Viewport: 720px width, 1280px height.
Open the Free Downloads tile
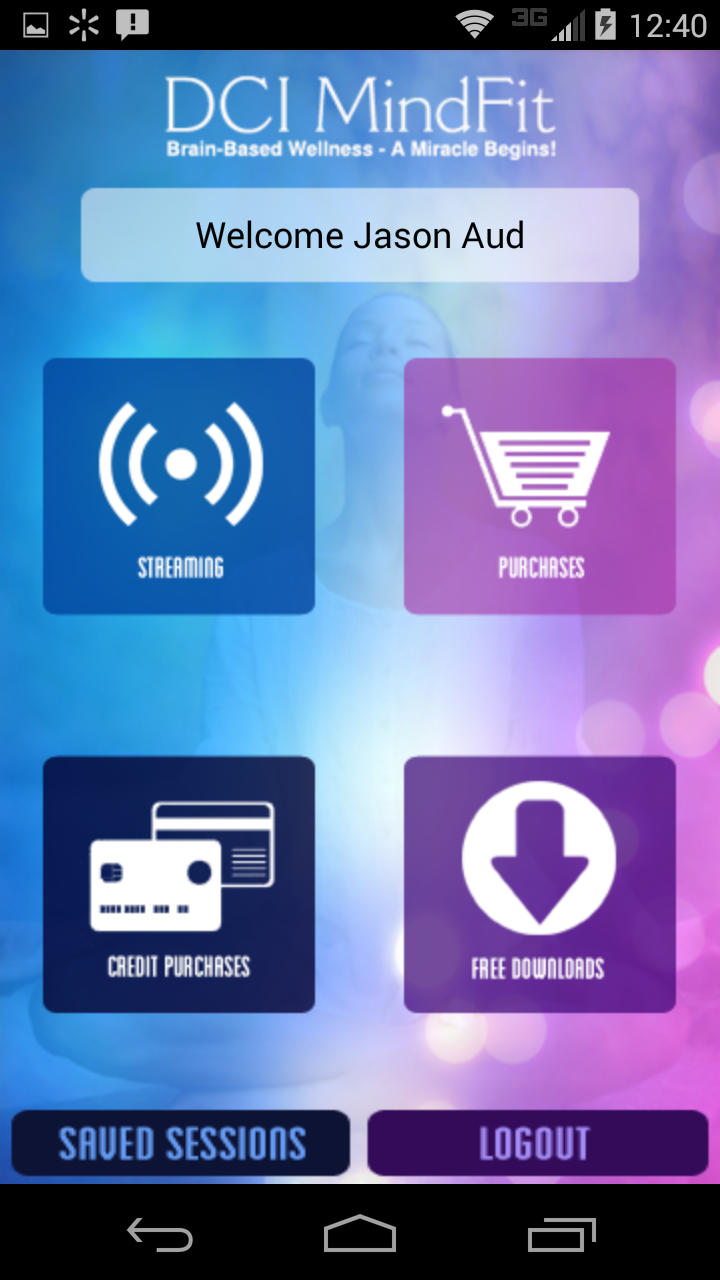point(540,884)
